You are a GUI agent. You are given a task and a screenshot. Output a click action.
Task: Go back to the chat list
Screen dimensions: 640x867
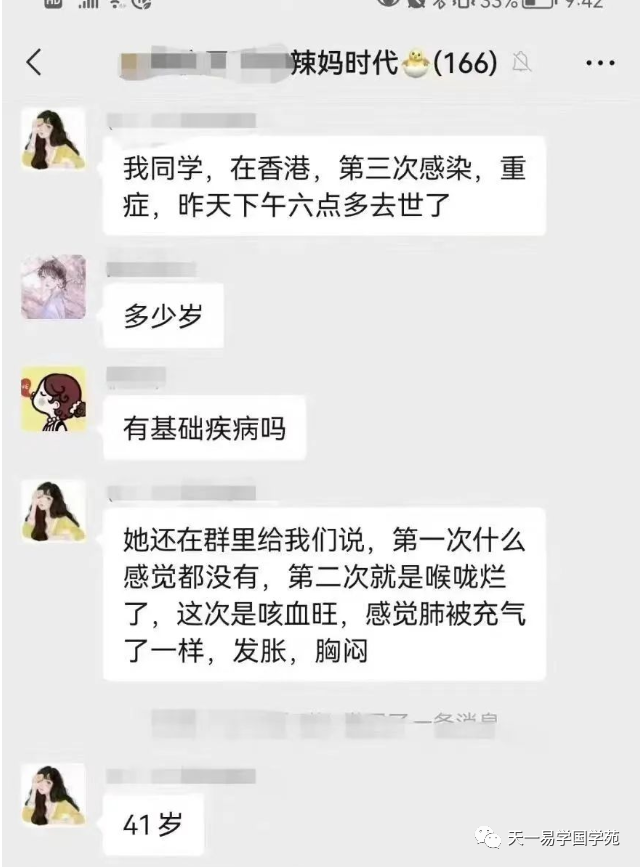(x=34, y=63)
